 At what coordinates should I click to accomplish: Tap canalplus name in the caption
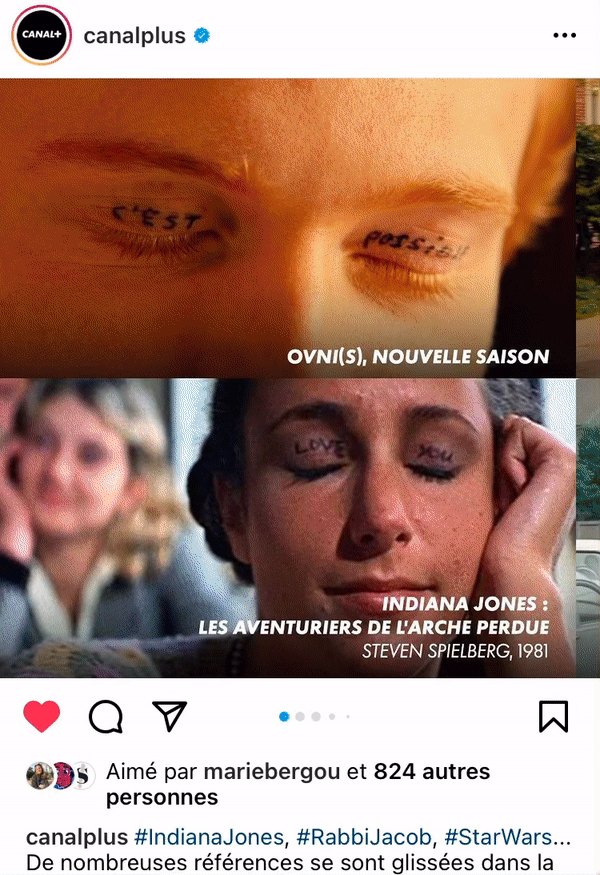pos(76,836)
